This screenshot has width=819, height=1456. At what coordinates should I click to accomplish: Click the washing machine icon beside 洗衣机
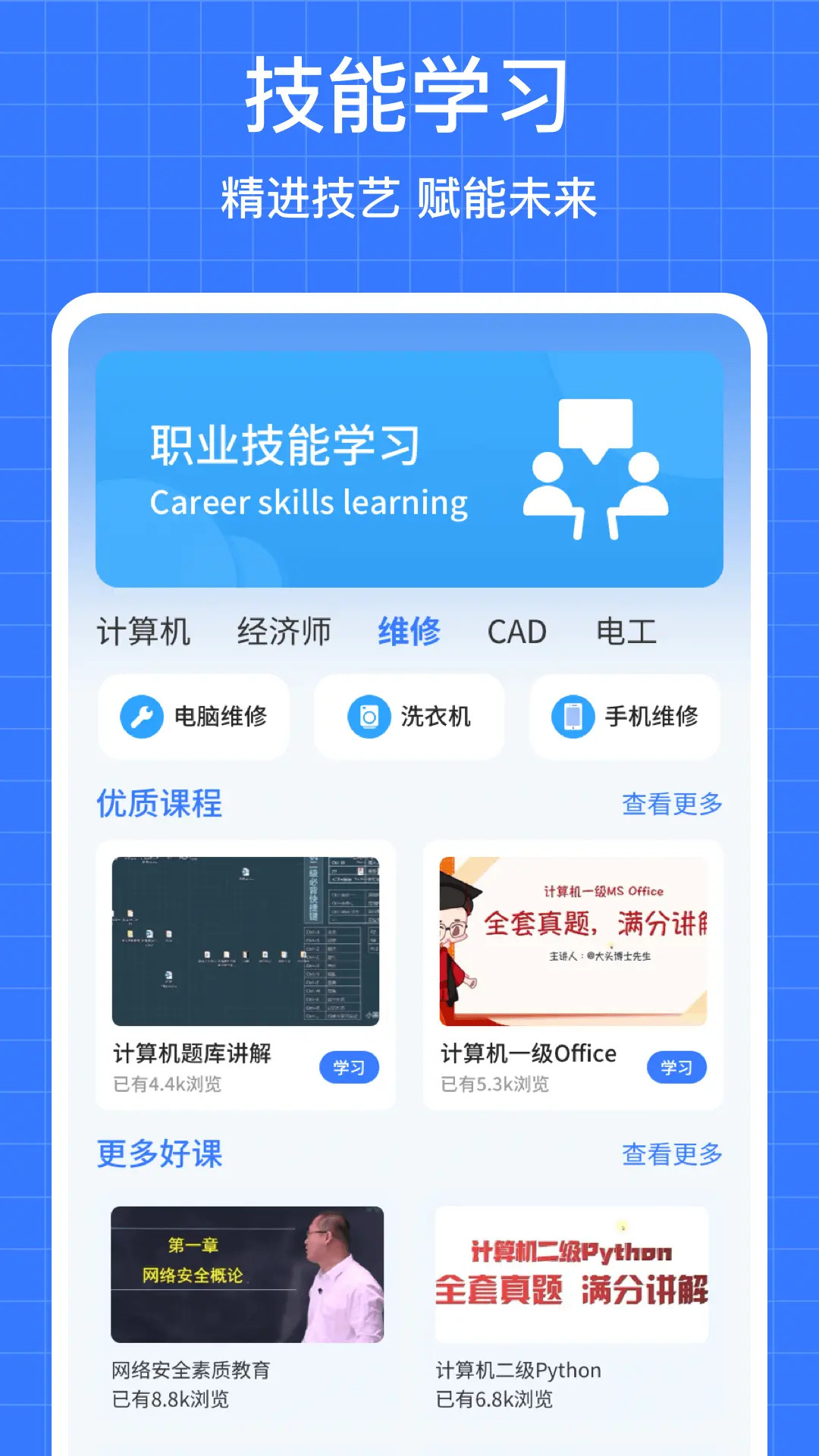(x=369, y=717)
